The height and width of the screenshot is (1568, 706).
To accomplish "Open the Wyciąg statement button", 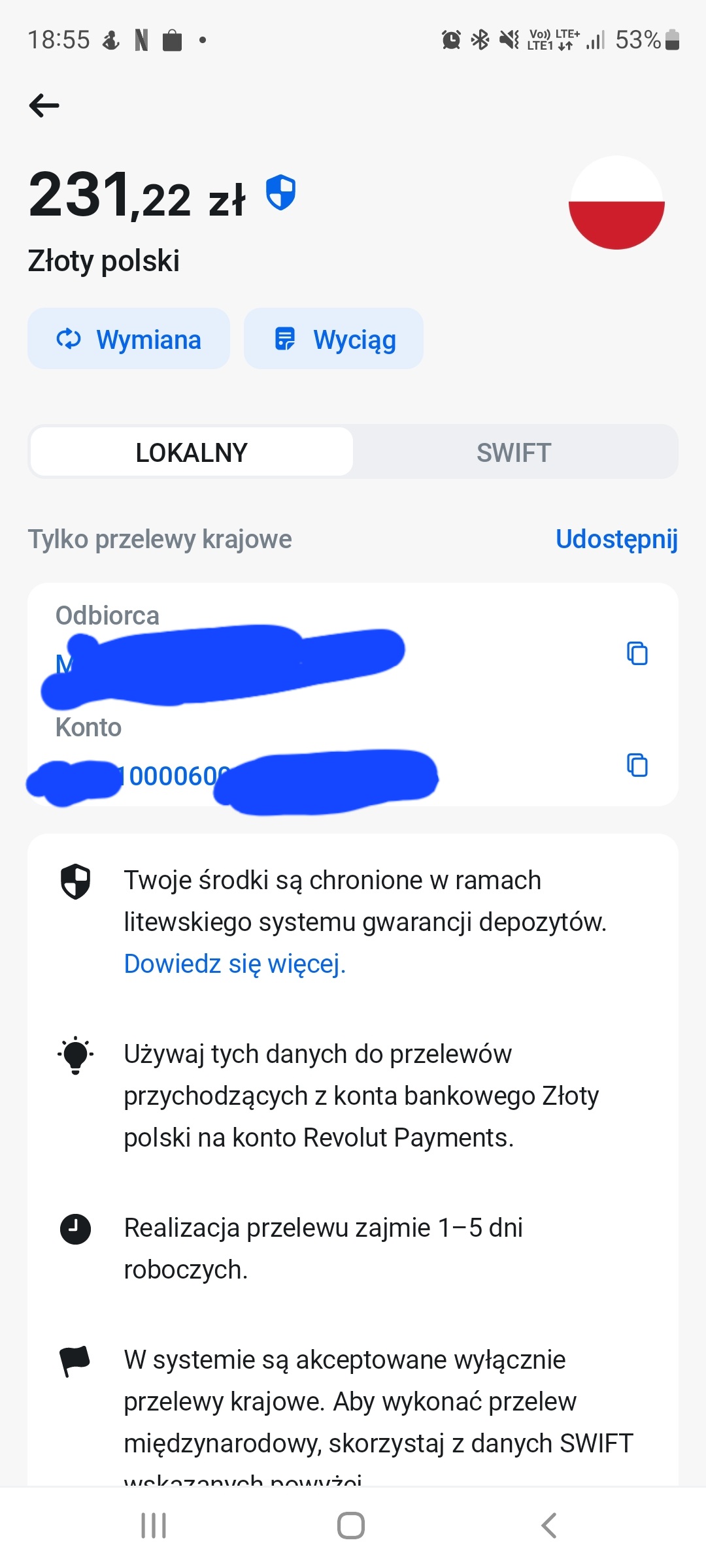I will pos(333,339).
